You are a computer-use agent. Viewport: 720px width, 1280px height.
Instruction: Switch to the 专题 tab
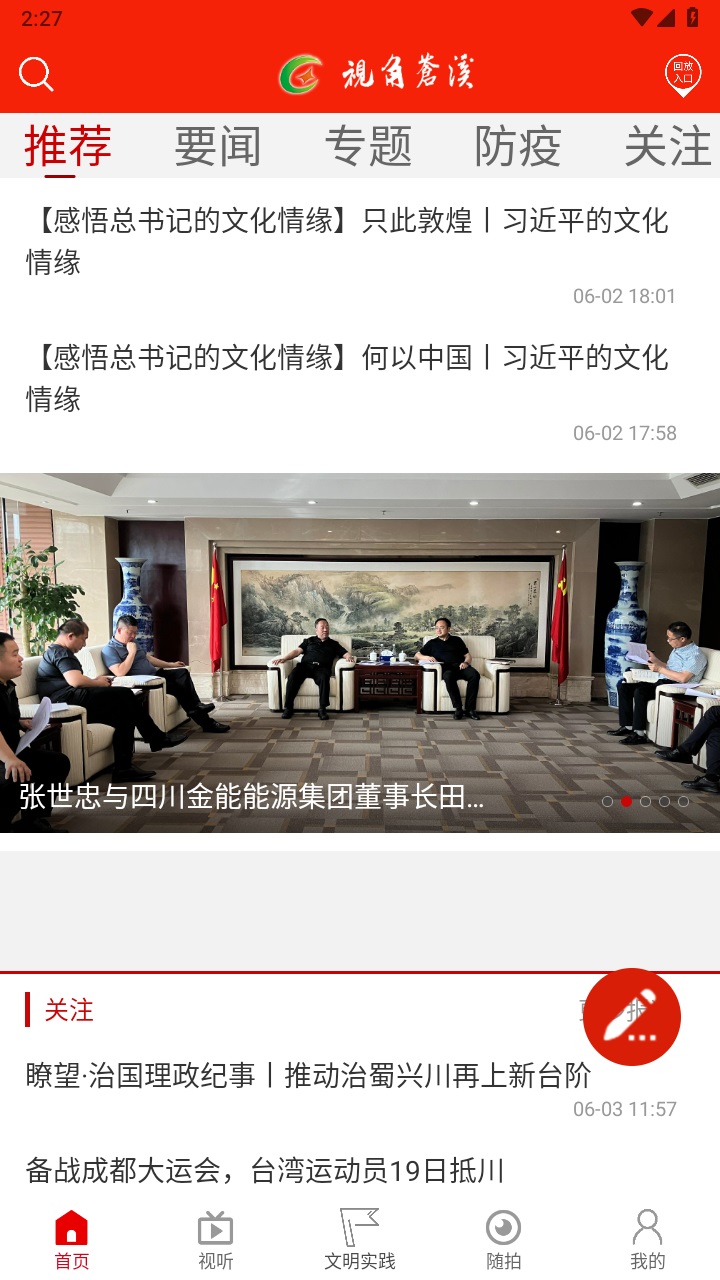point(367,146)
